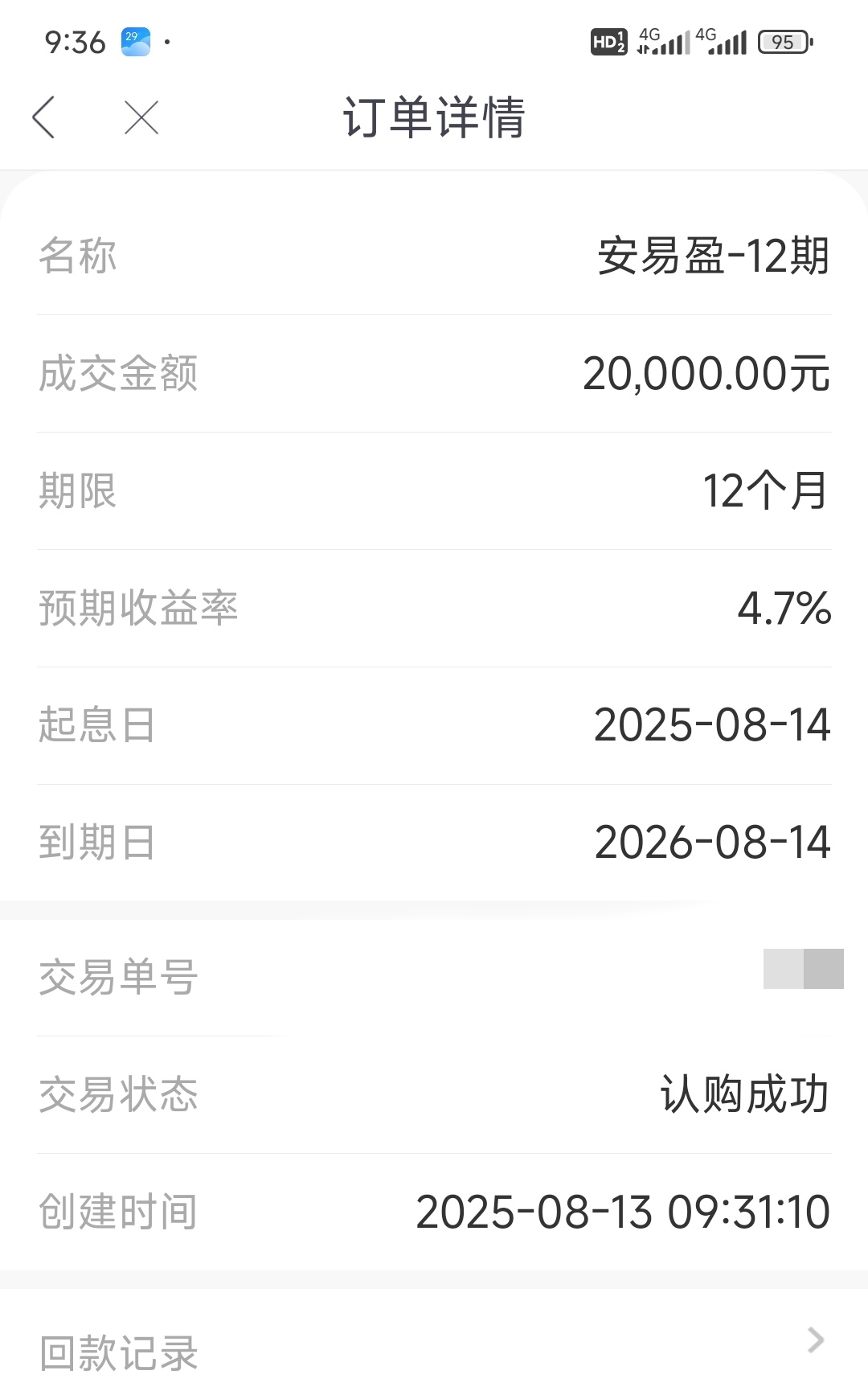Close the order details page
Viewport: 868px width, 1391px height.
[141, 117]
